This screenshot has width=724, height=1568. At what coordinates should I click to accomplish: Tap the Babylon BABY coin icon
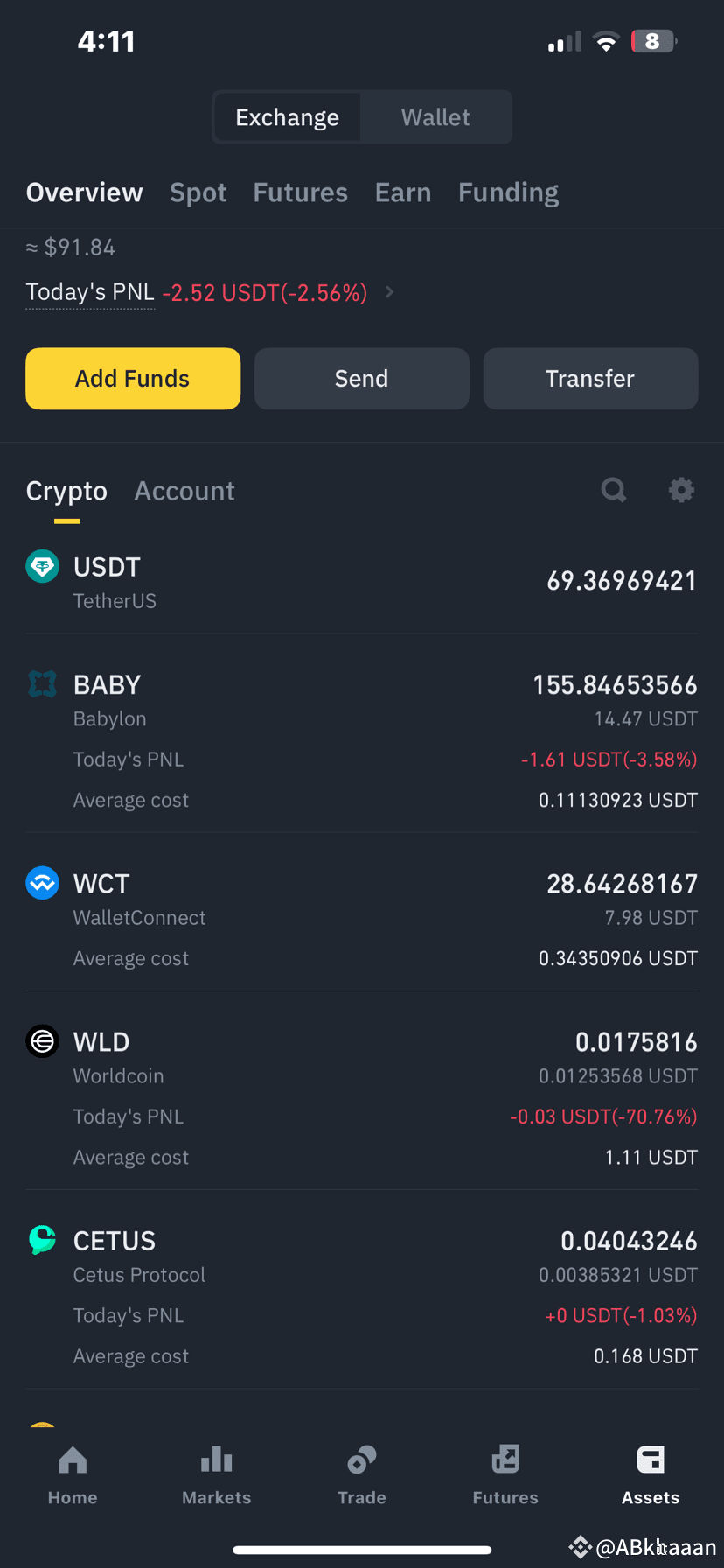(42, 684)
